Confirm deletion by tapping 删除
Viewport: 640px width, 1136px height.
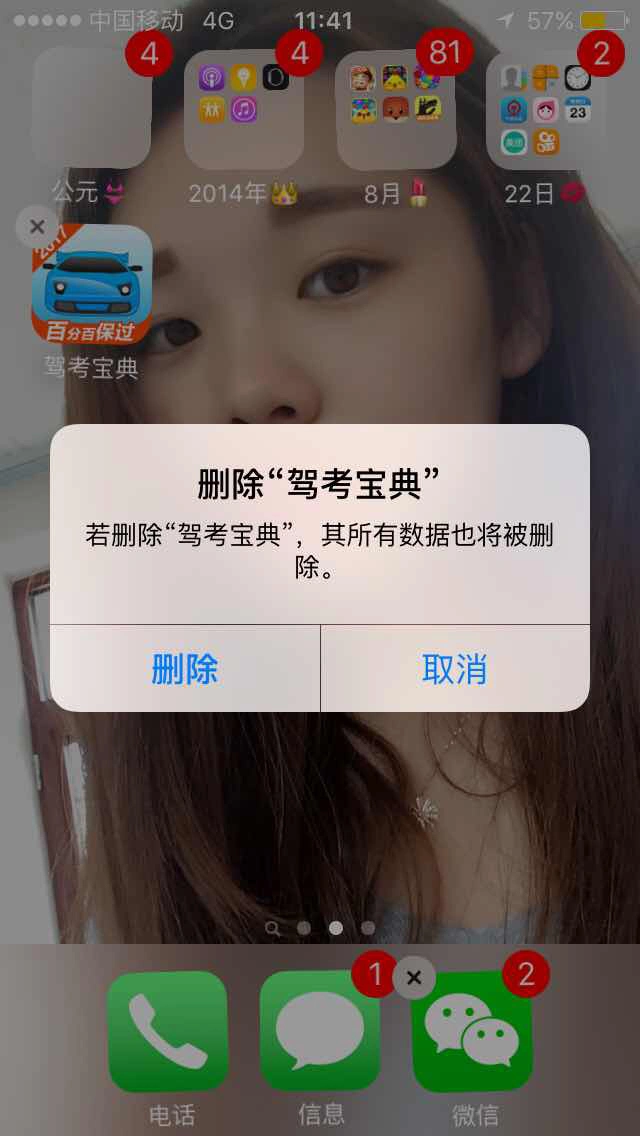click(185, 669)
